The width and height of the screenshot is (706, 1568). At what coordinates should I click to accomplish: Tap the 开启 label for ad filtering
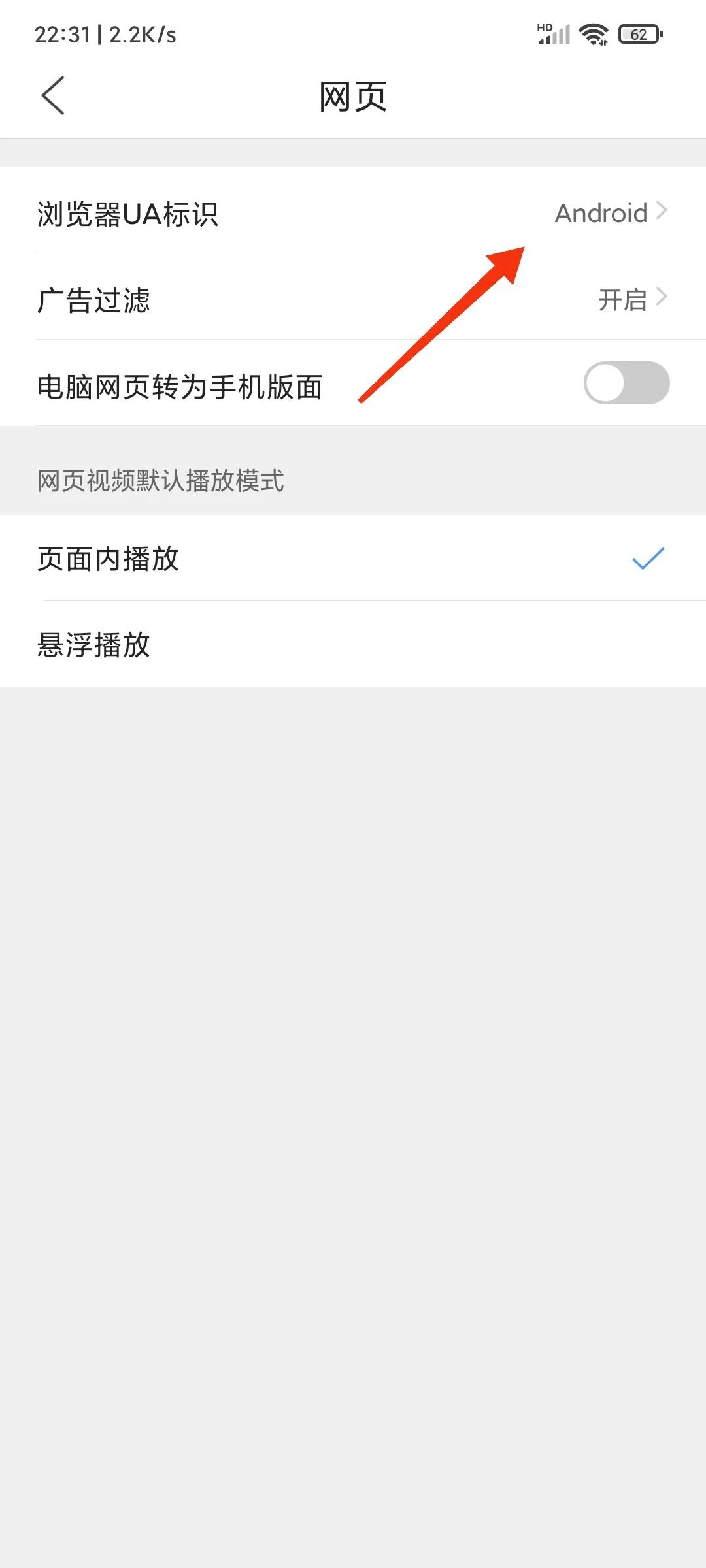[621, 299]
